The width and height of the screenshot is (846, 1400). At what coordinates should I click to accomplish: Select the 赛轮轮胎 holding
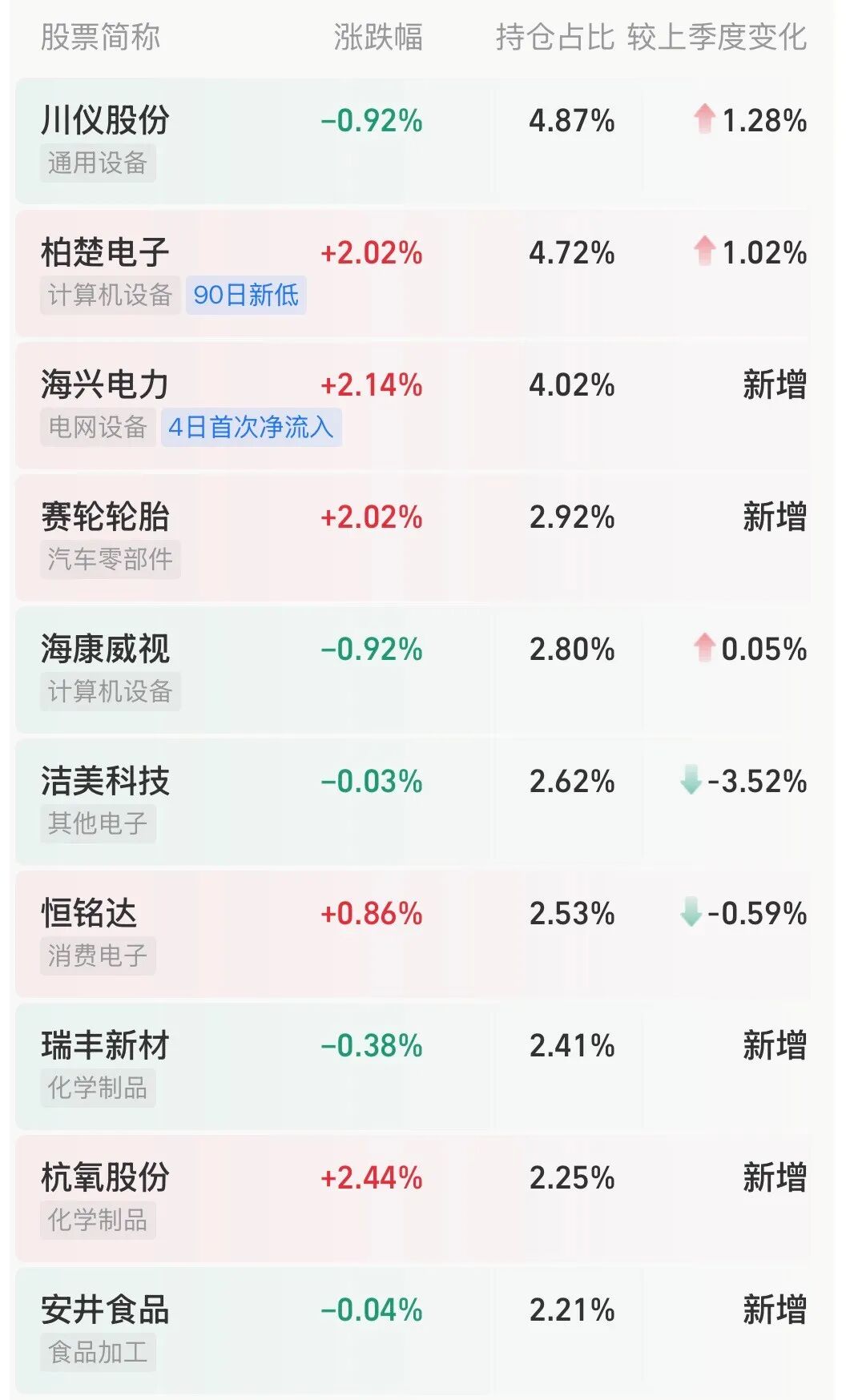pos(105,517)
